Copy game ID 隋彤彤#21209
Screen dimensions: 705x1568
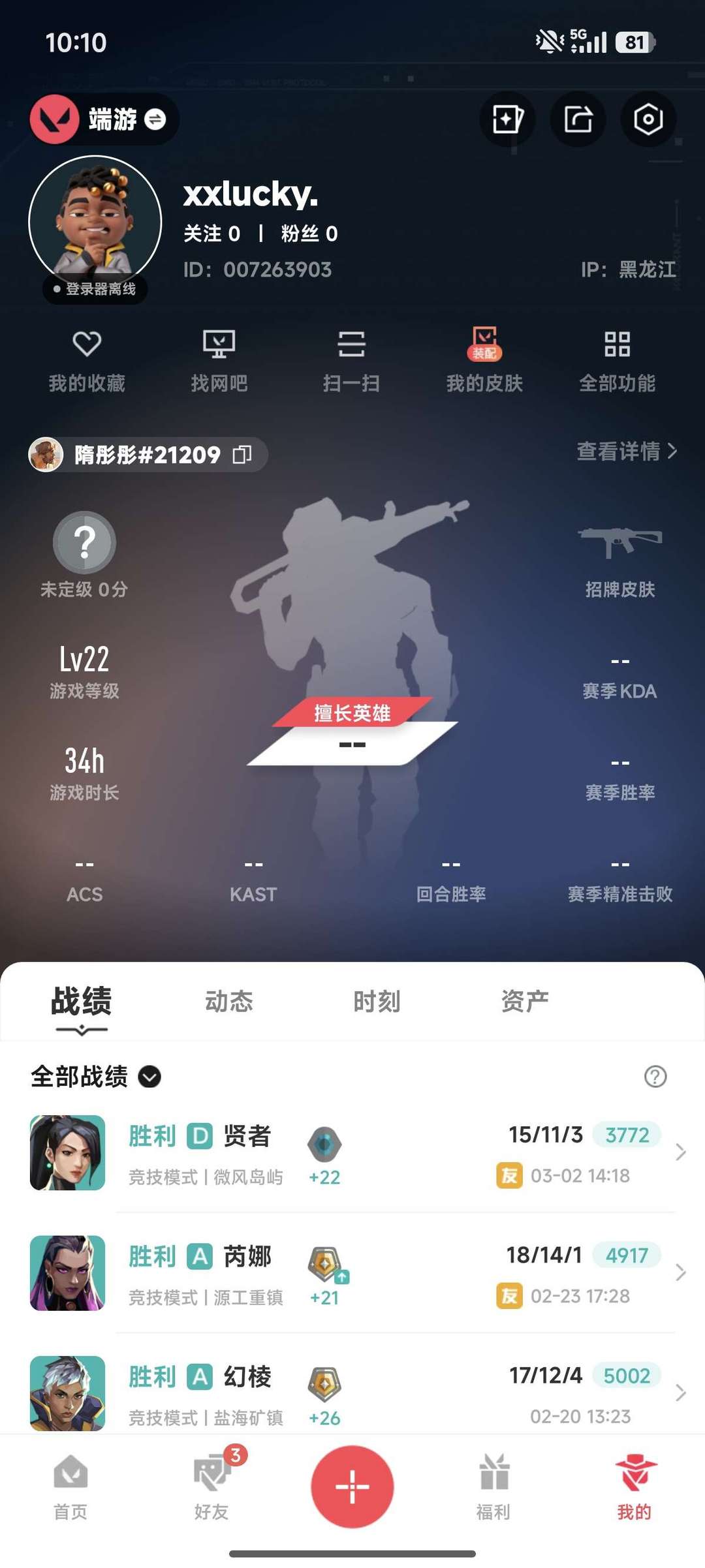[242, 455]
